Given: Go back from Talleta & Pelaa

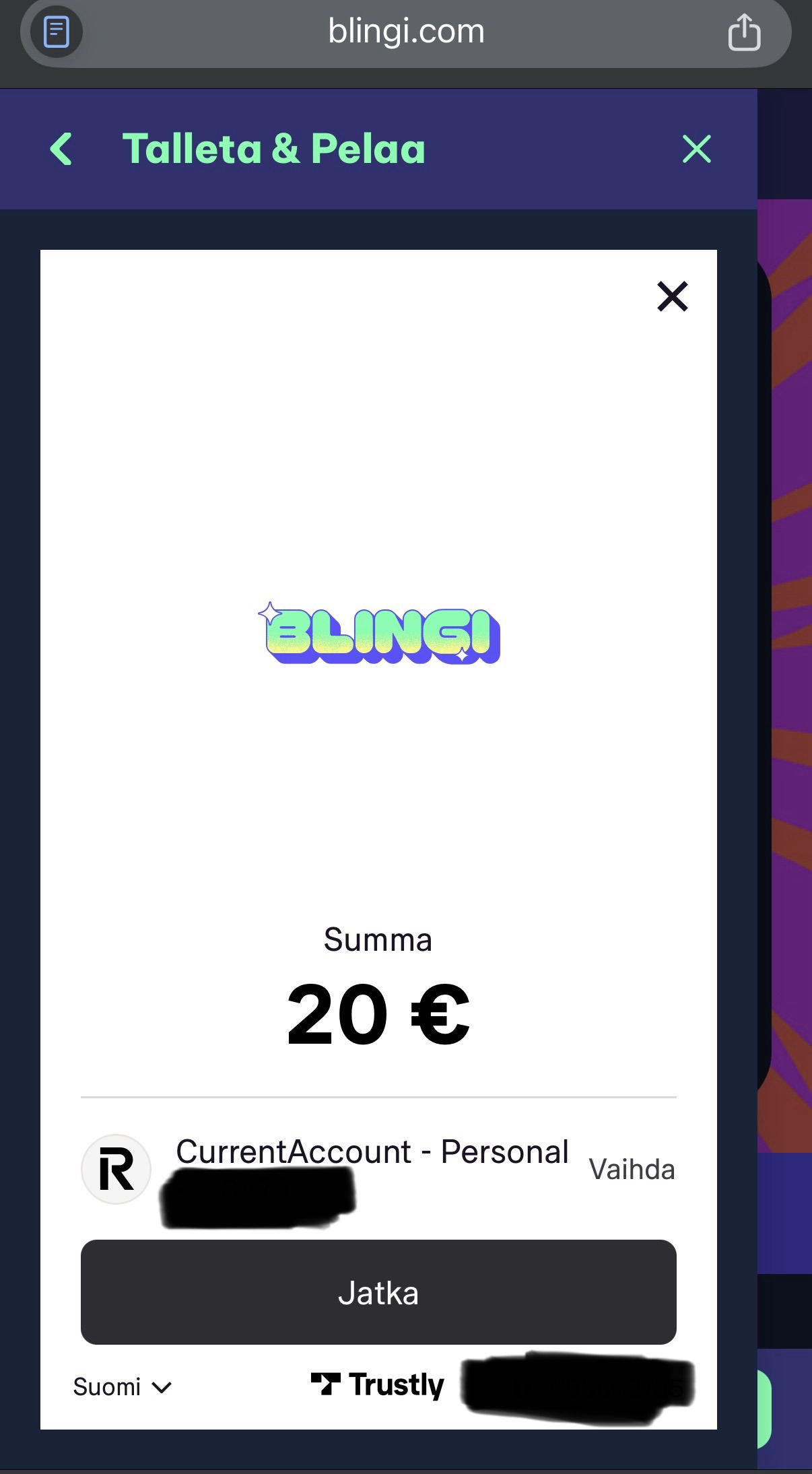Looking at the screenshot, I should point(61,149).
